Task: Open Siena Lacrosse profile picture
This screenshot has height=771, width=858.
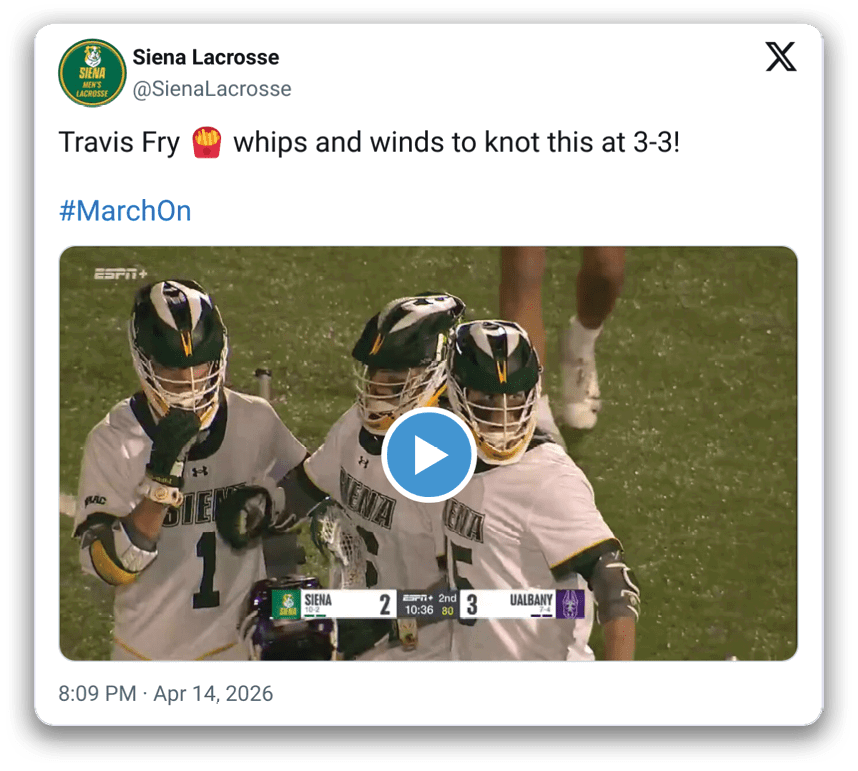Action: 91,73
